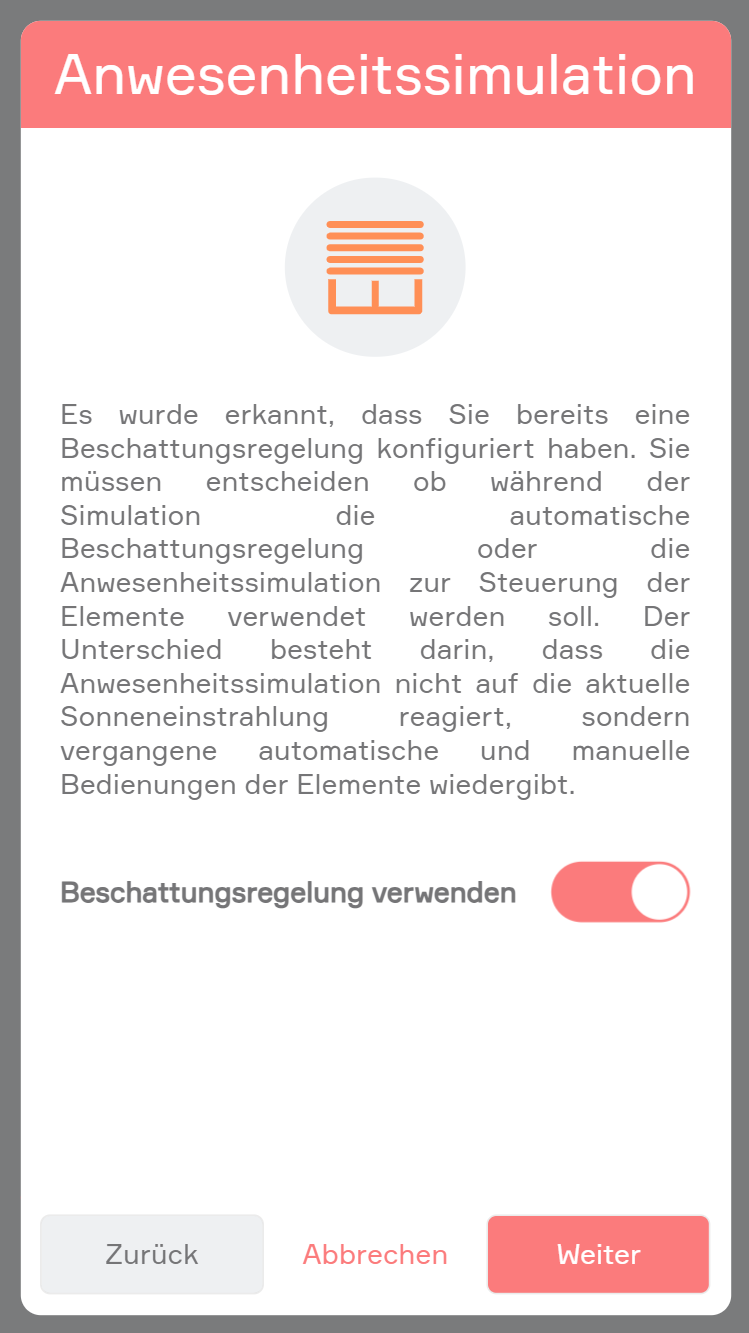This screenshot has width=749, height=1333.
Task: Go back with the Zurück button
Action: pos(152,1254)
